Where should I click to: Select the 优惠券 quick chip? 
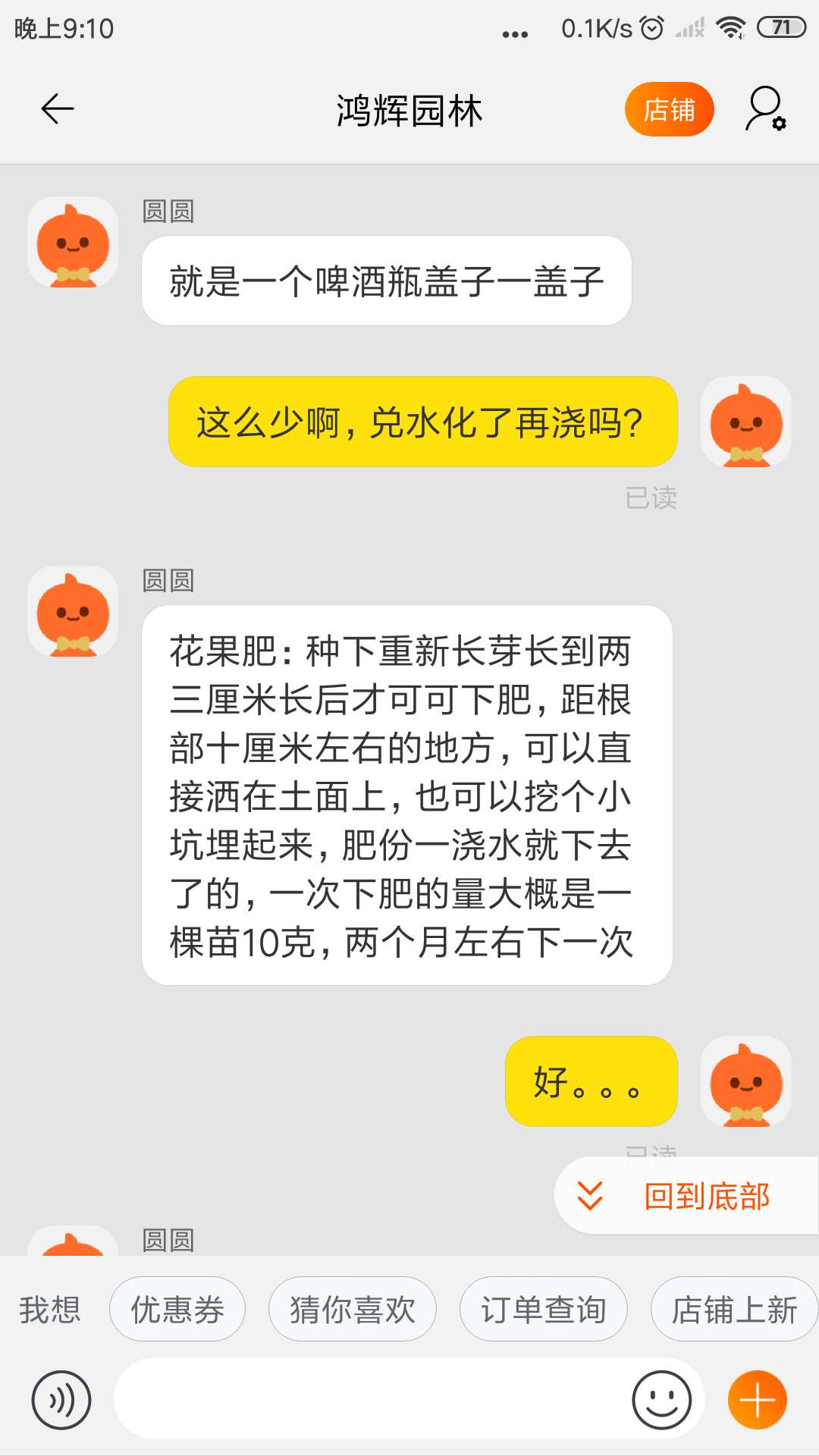pos(177,1309)
